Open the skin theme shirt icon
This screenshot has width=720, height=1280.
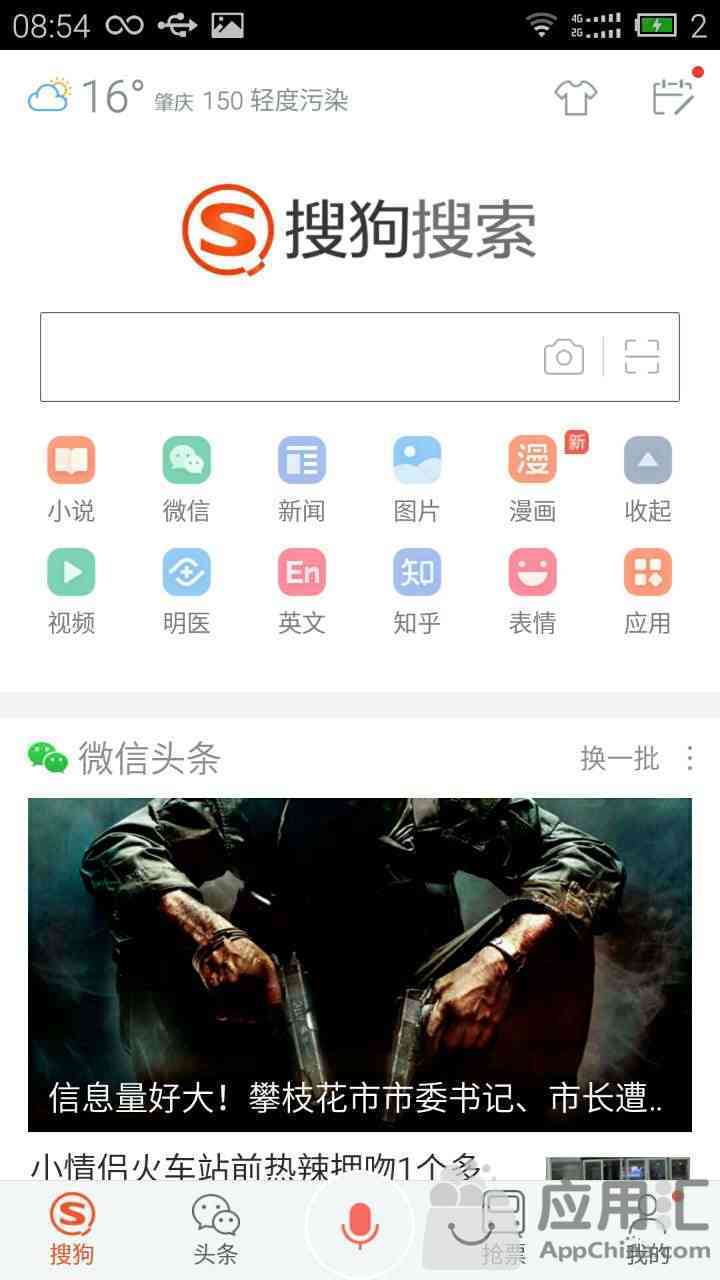[x=576, y=98]
